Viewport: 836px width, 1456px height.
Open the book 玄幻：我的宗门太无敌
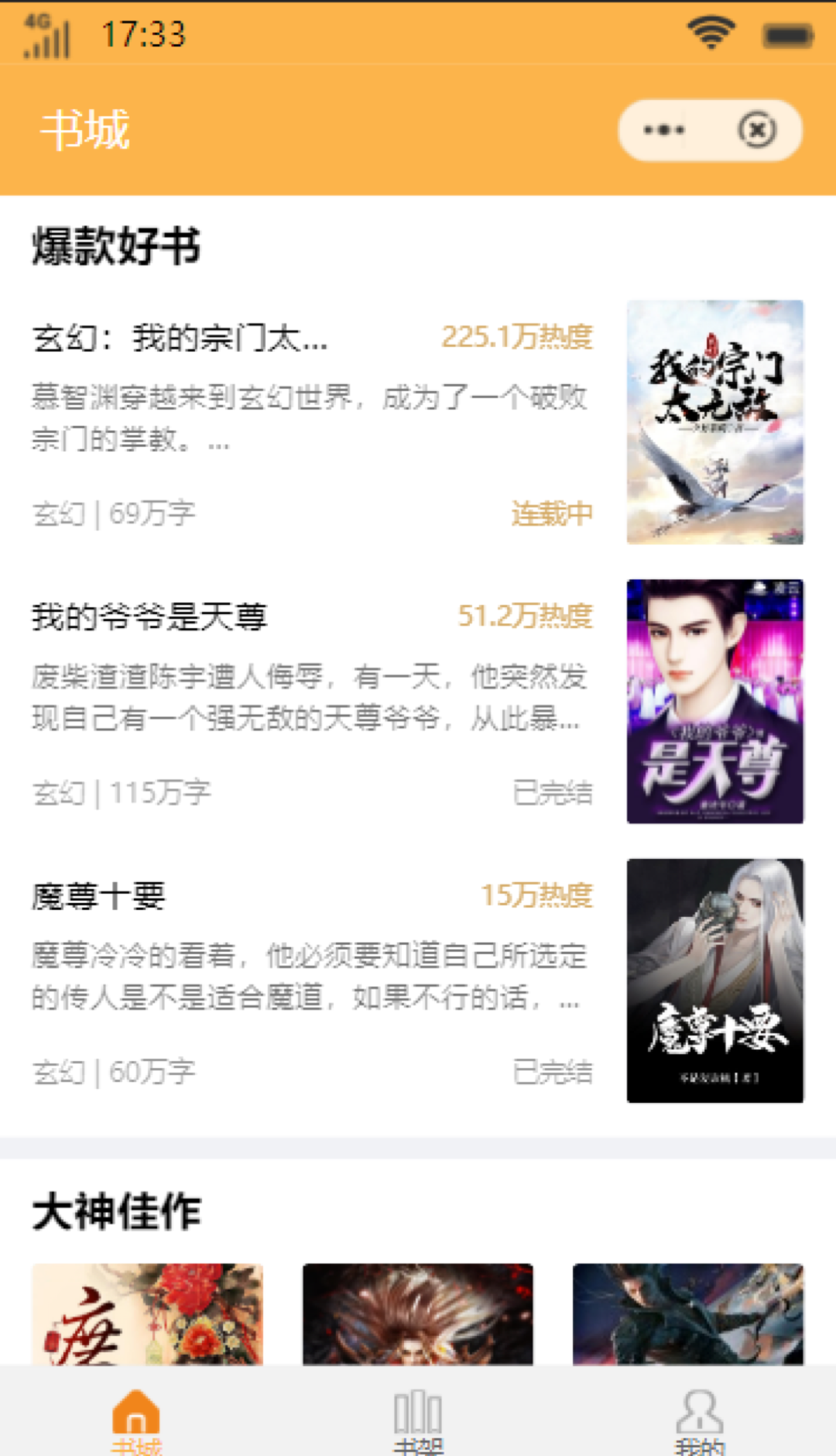182,338
